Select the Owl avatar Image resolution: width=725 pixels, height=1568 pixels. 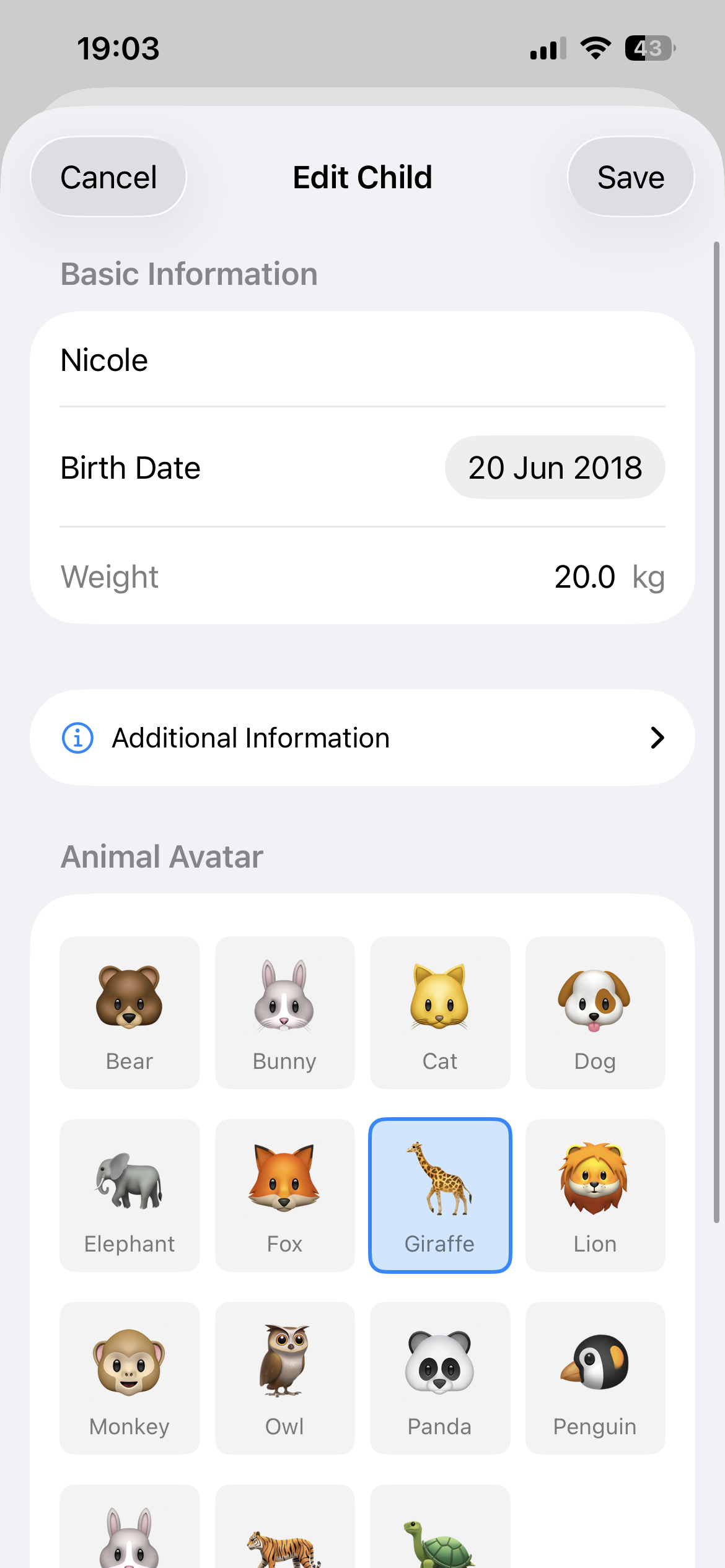(x=284, y=1378)
